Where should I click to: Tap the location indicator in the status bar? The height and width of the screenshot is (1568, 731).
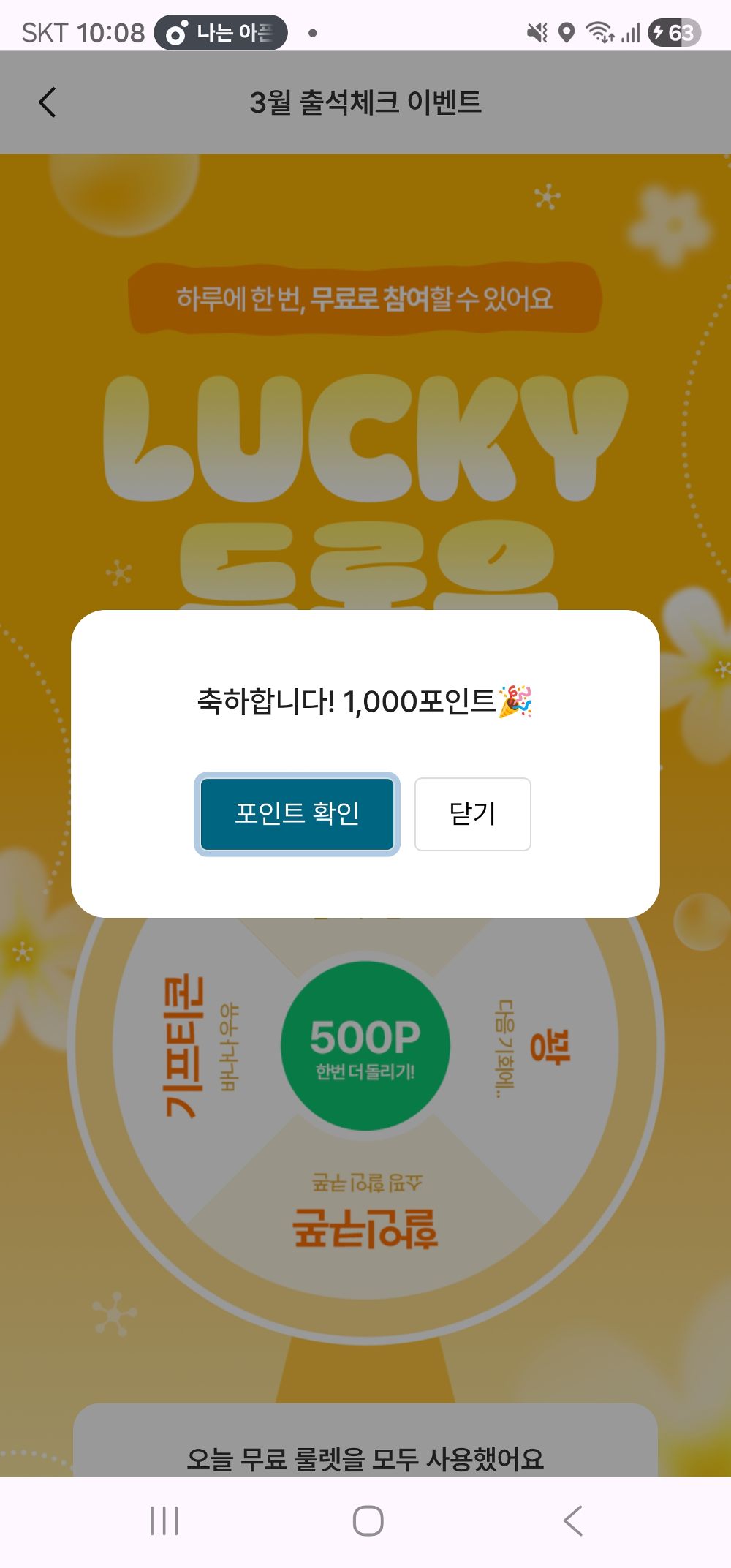[567, 32]
